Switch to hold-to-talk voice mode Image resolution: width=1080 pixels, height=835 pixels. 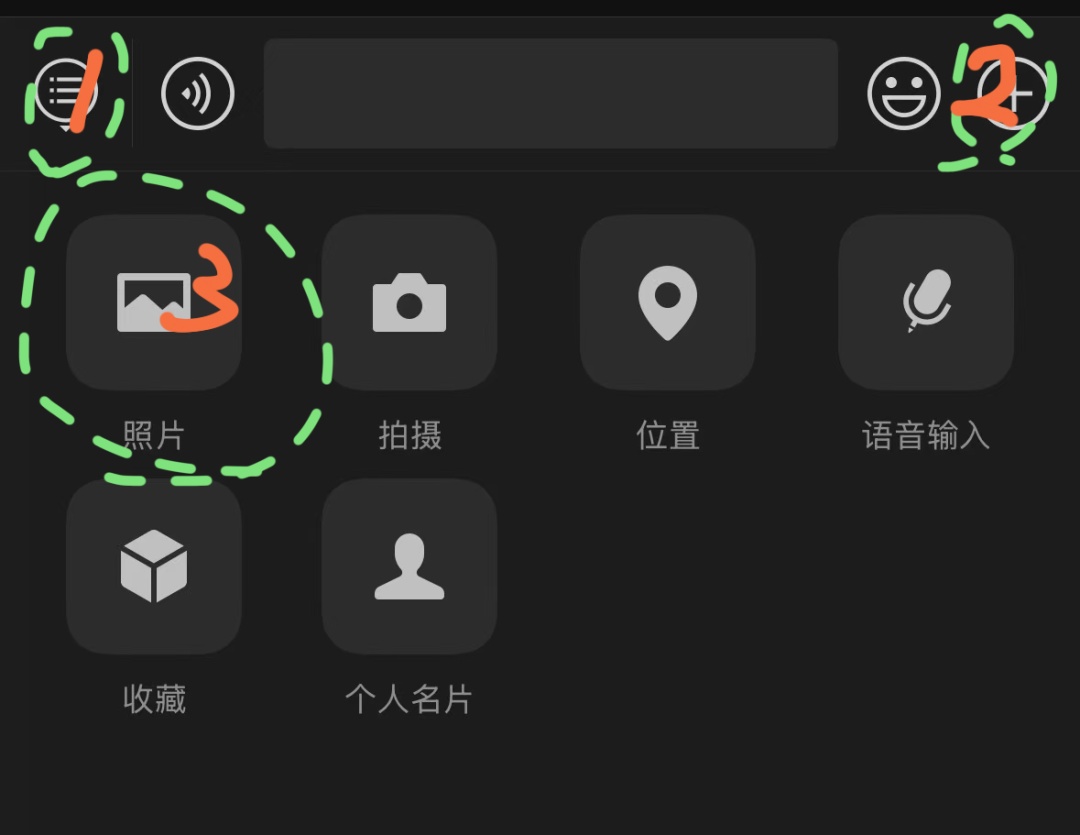(x=198, y=95)
